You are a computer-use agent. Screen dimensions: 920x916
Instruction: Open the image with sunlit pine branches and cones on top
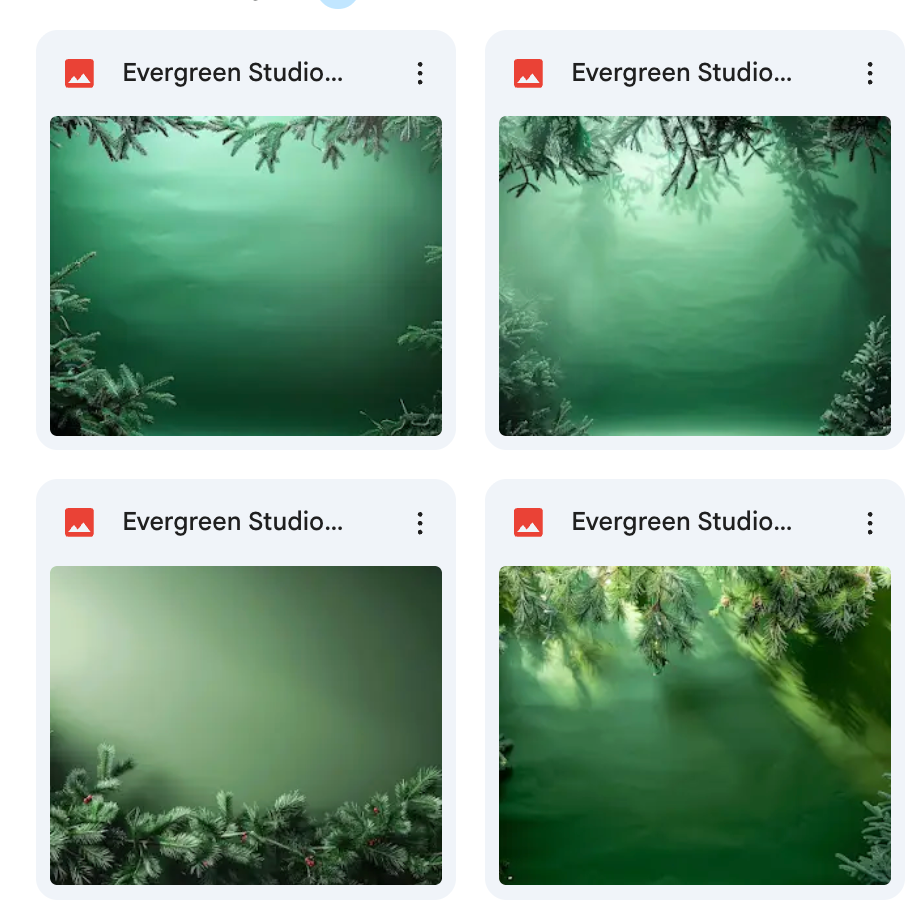(x=694, y=725)
